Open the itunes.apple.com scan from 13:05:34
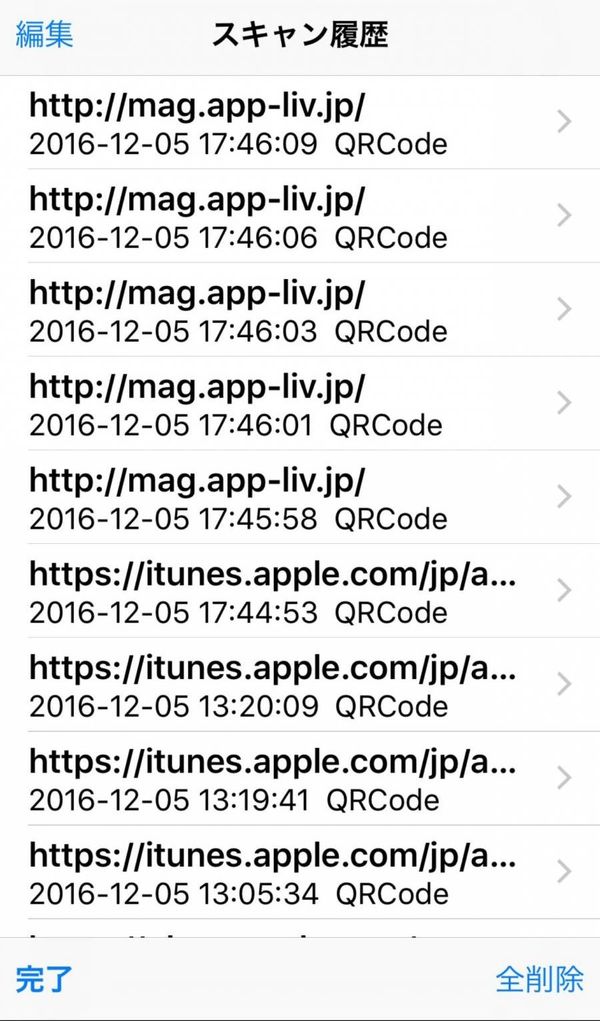The image size is (600, 1021). click(300, 873)
